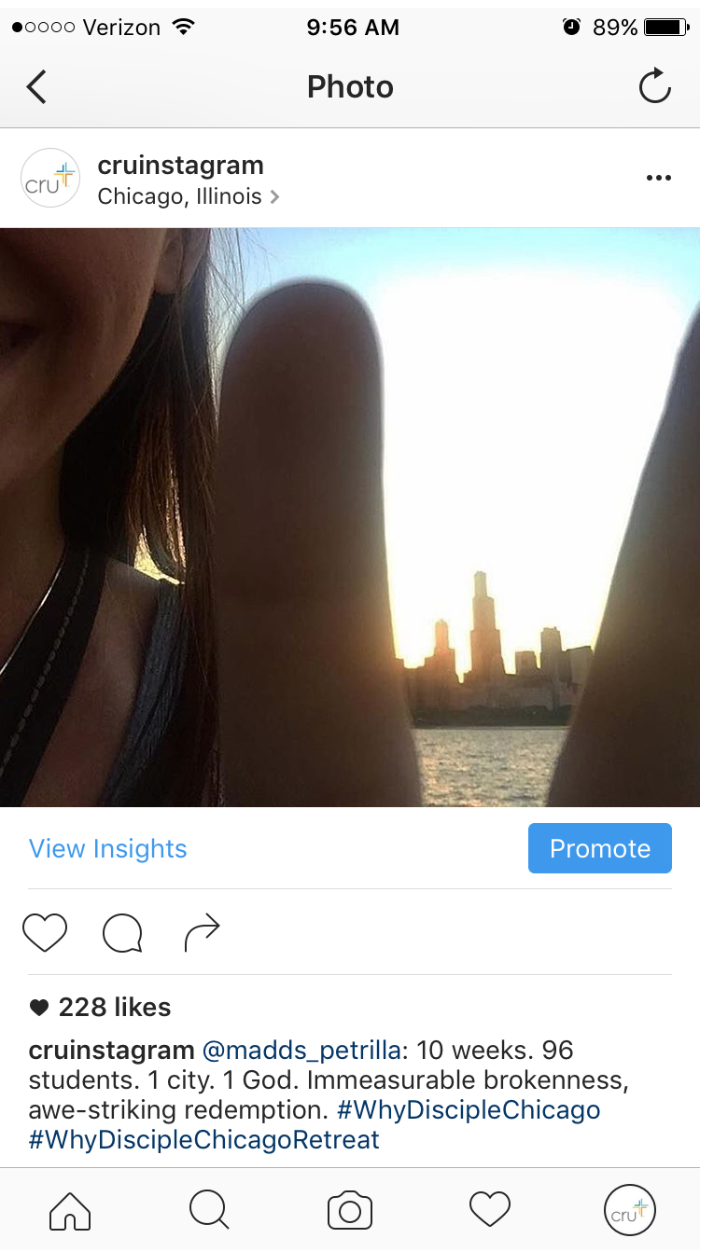Like this photo with the heart icon
This screenshot has width=704, height=1250.
45,933
